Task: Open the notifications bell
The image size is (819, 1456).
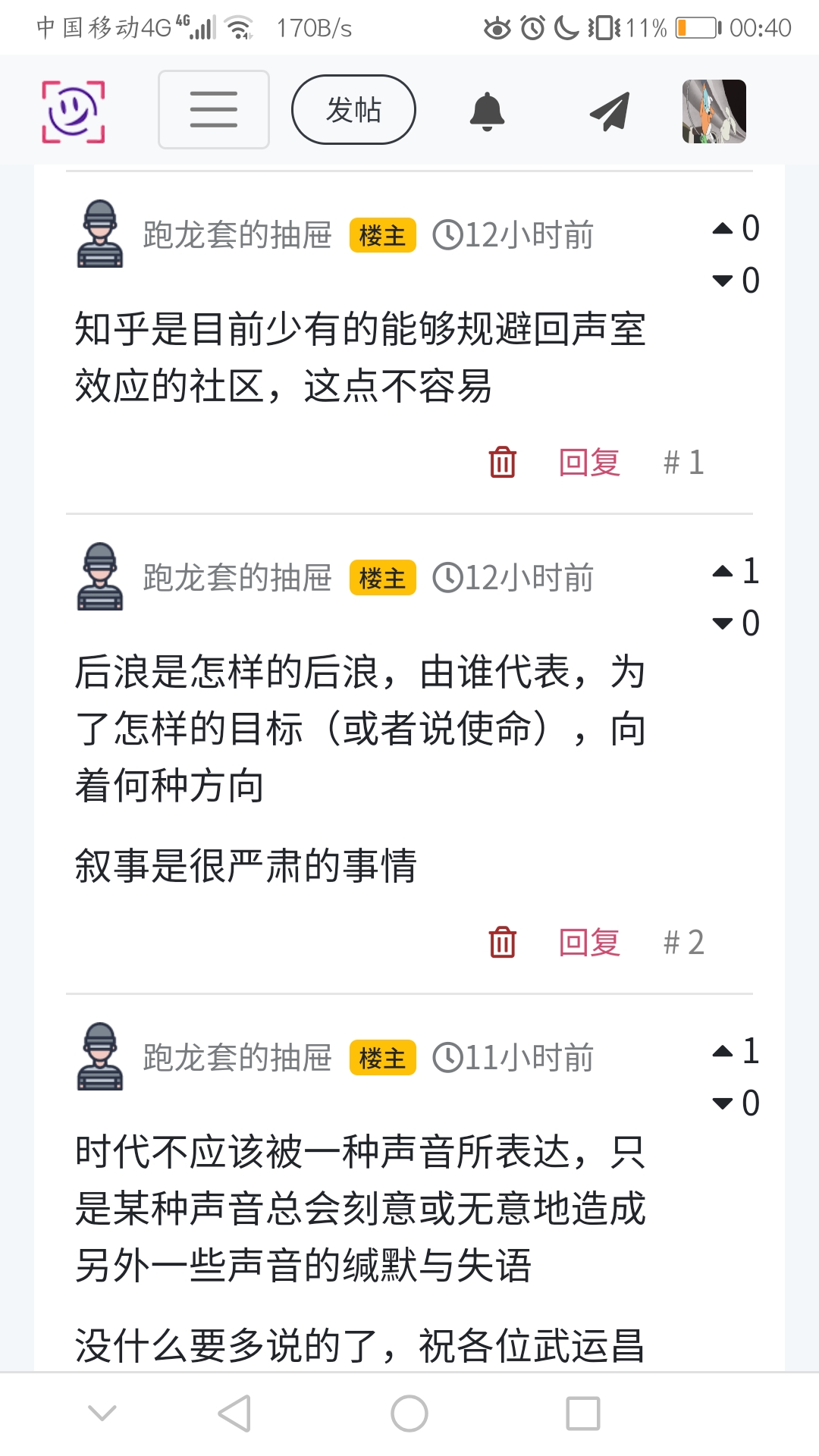Action: point(487,111)
